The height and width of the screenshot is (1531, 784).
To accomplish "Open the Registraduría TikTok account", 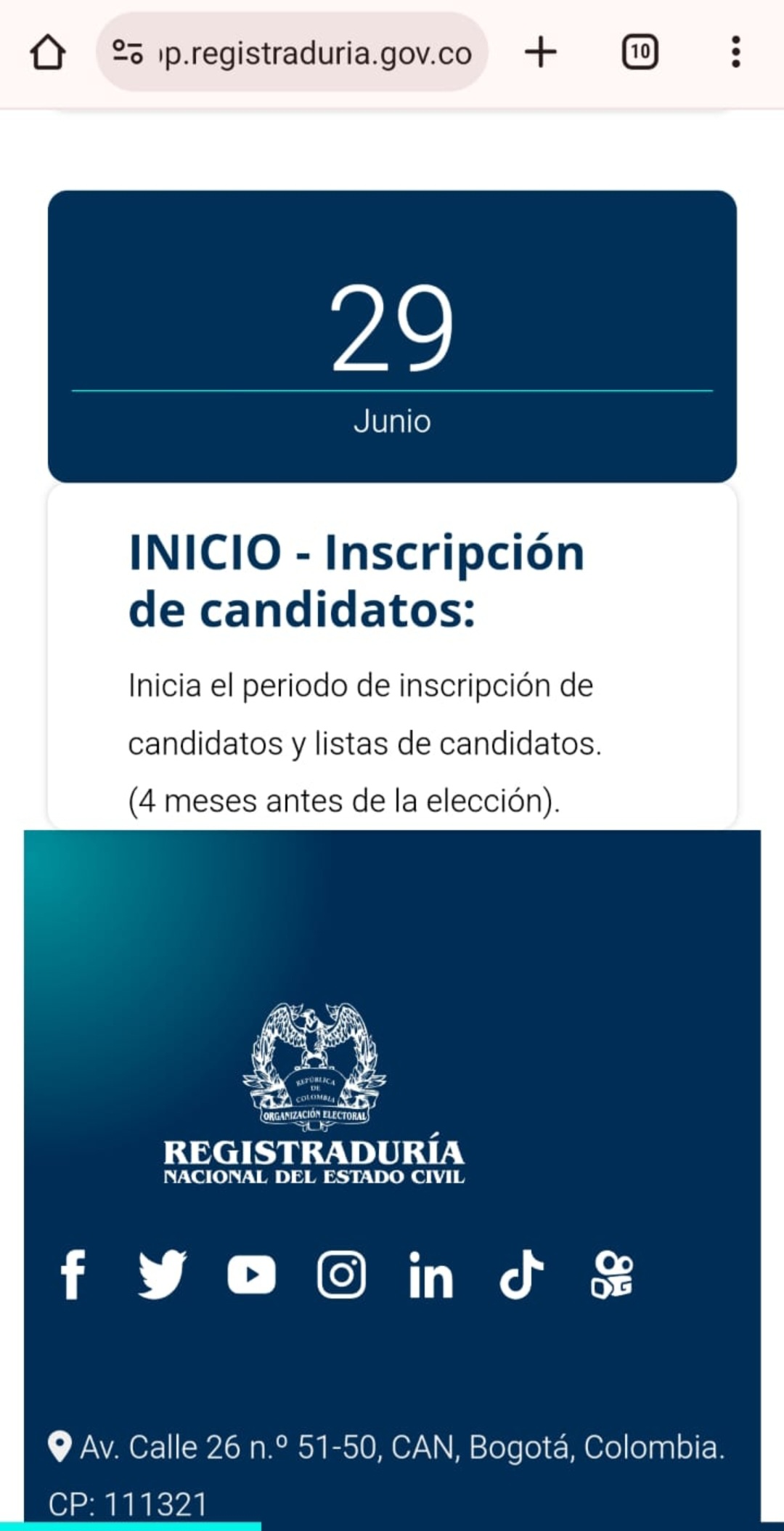I will coord(521,1275).
